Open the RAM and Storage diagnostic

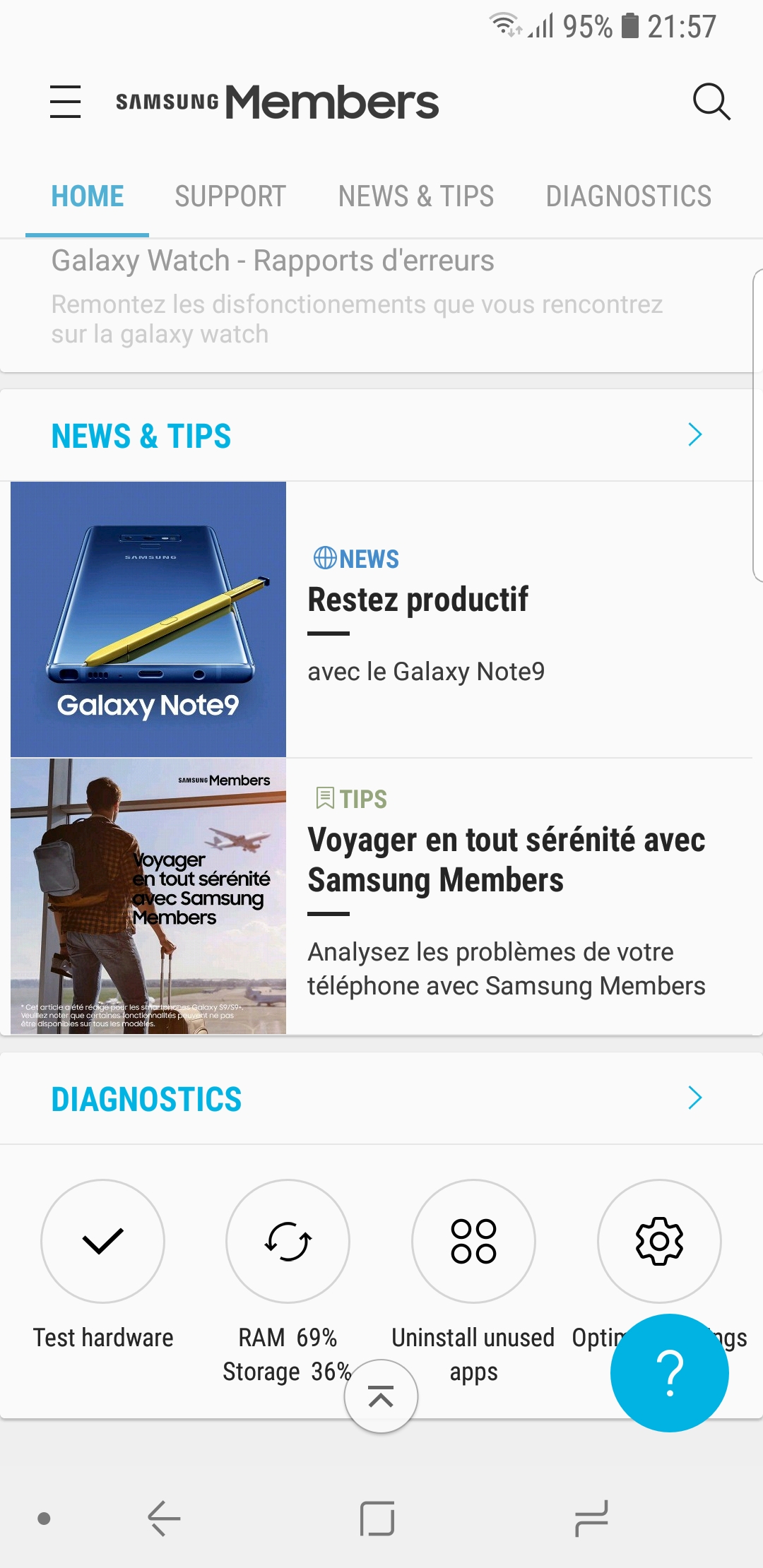tap(288, 1241)
